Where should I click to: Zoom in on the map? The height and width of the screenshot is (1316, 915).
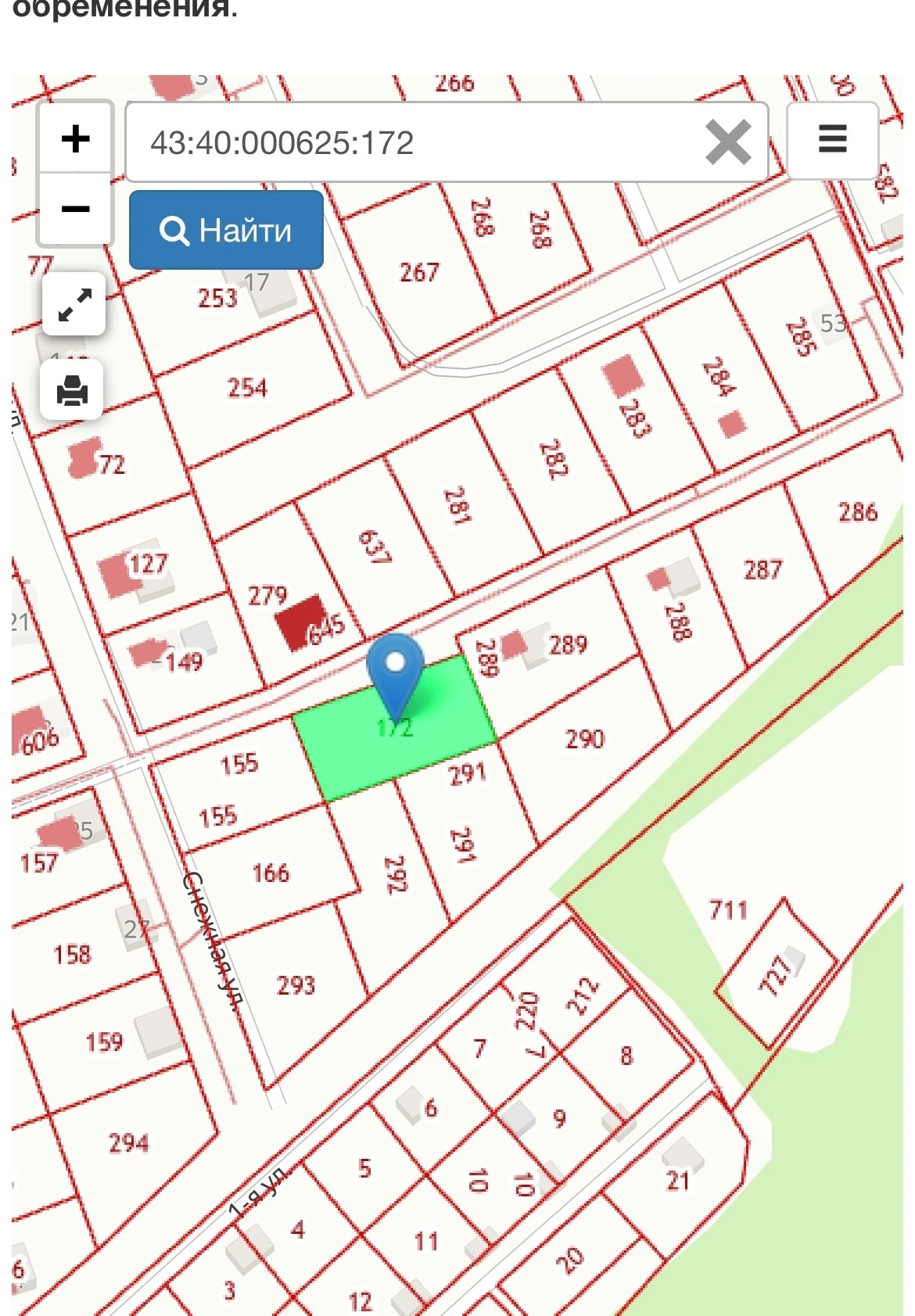[76, 138]
